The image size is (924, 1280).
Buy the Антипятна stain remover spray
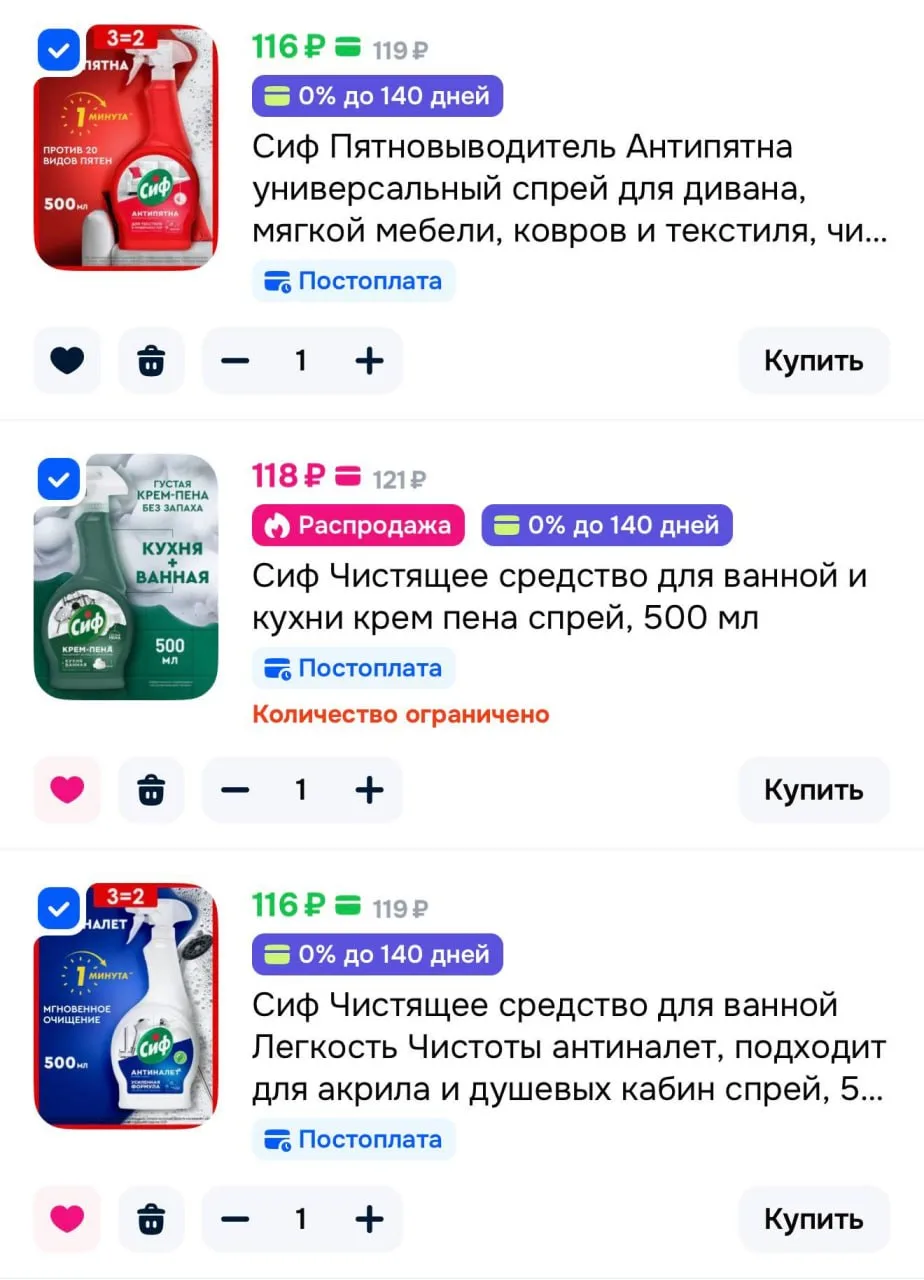coord(813,360)
